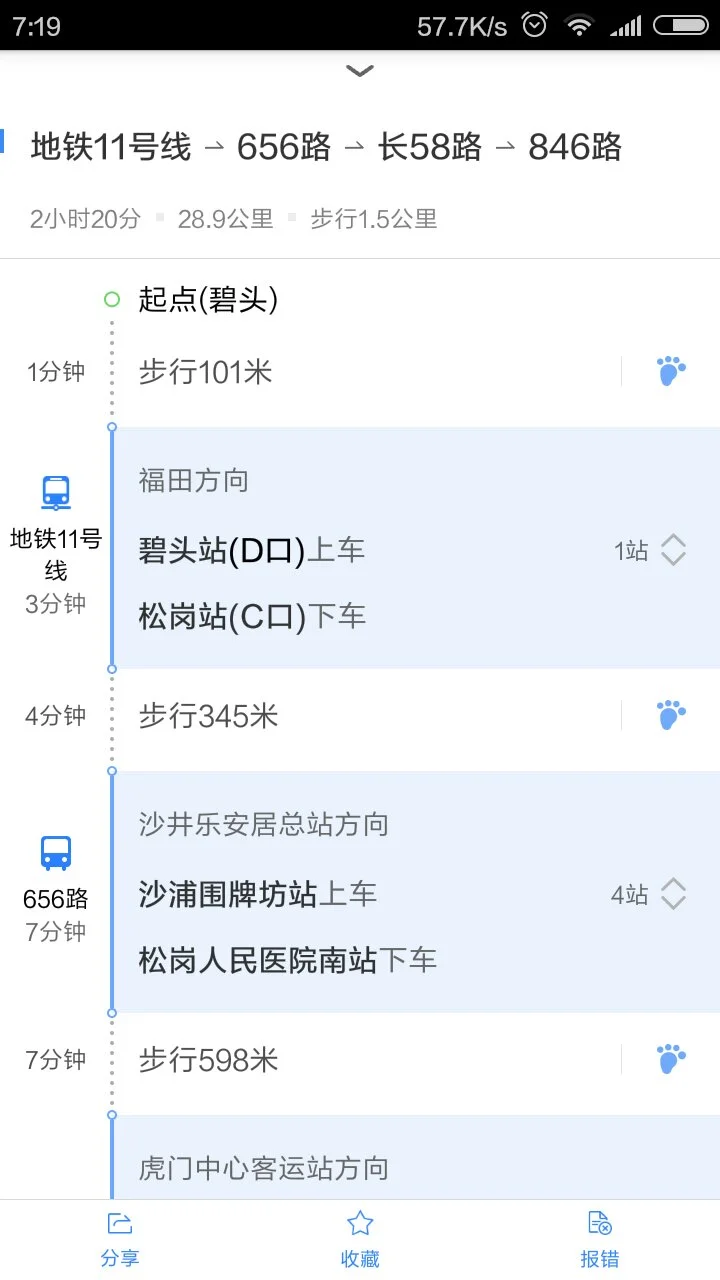Select the 地铁11号线 metro train icon
The height and width of the screenshot is (1280, 720).
tap(54, 492)
